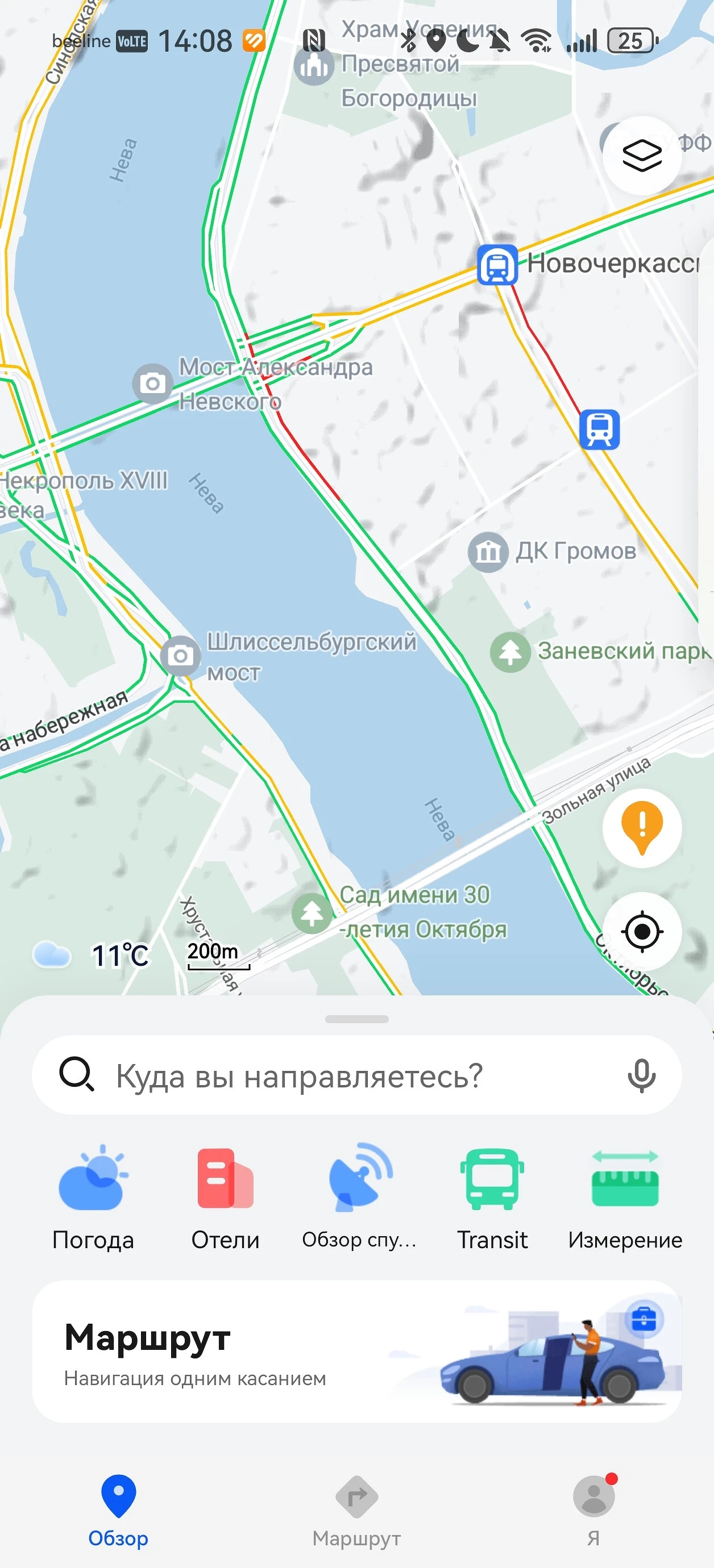714x1568 pixels.
Task: Tap the ДК Громов place marker
Action: (x=488, y=552)
